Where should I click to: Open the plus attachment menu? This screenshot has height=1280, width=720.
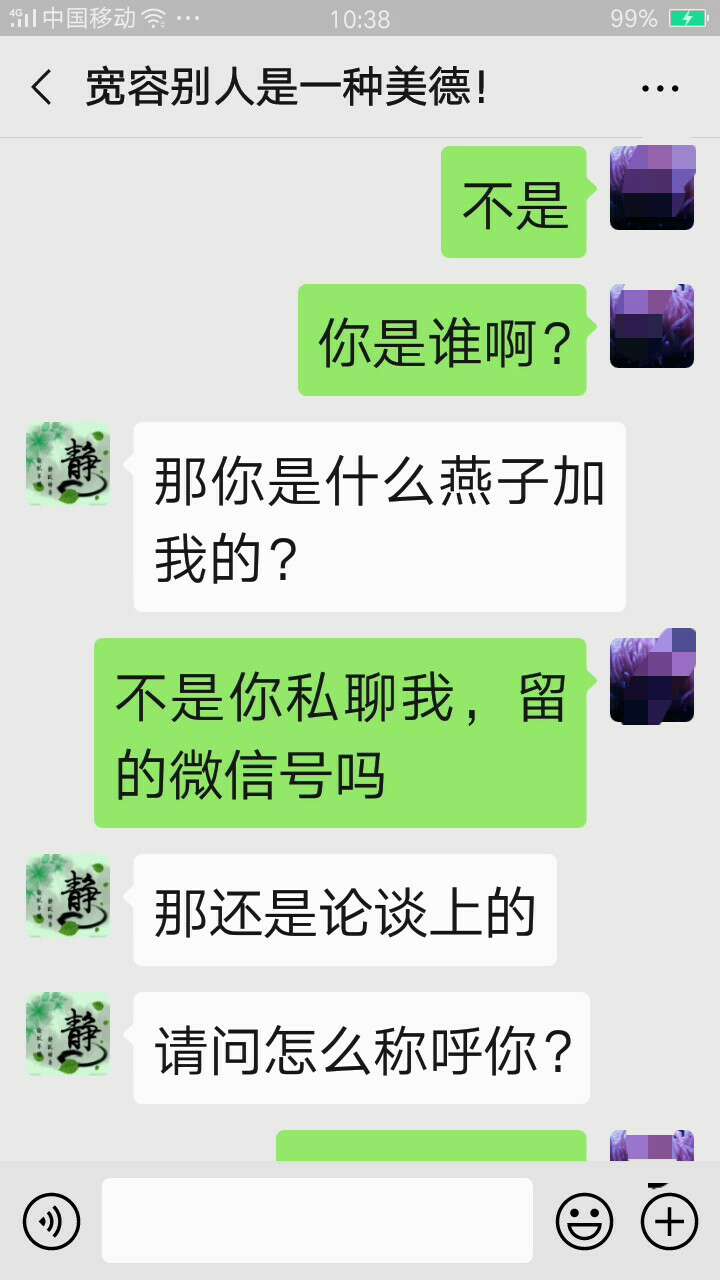click(669, 1221)
